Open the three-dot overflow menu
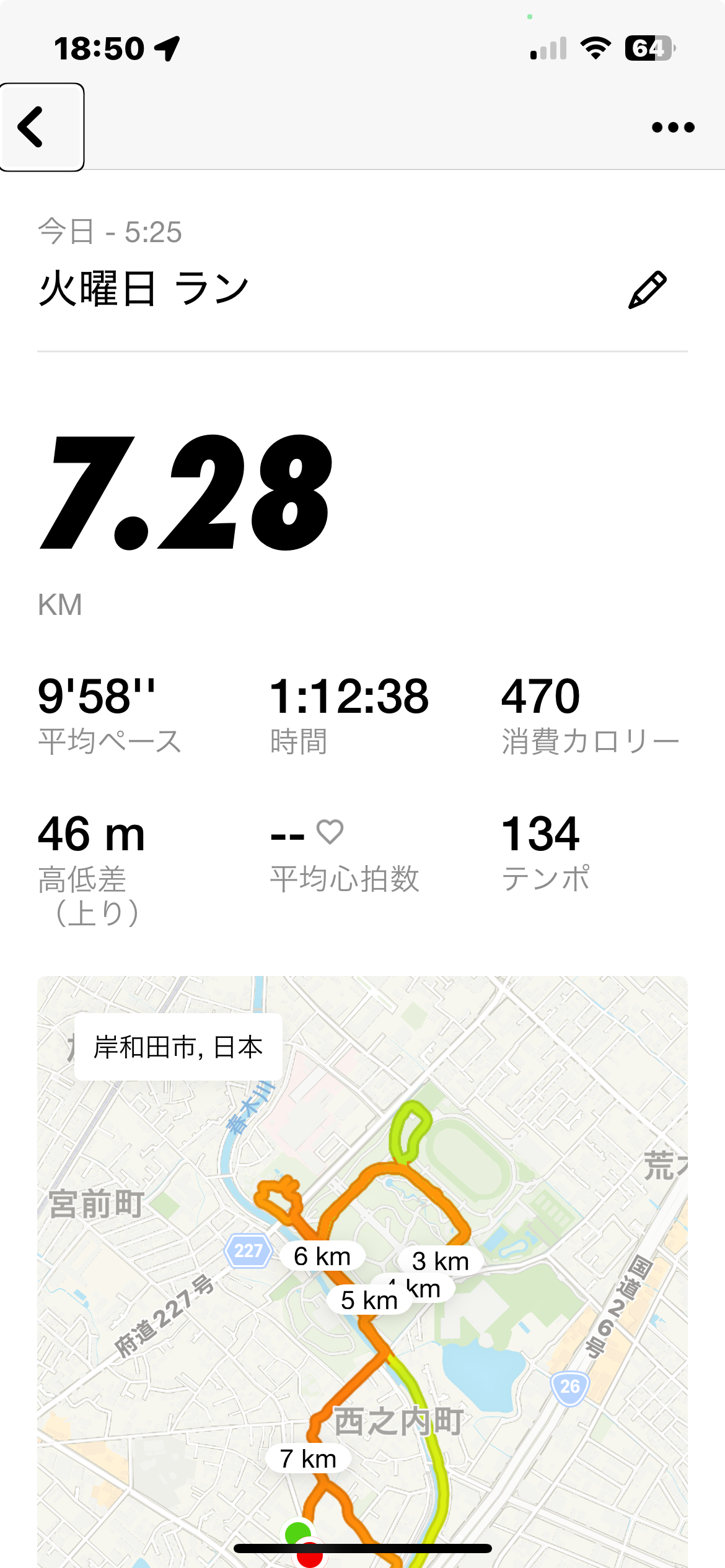This screenshot has width=725, height=1568. click(673, 128)
